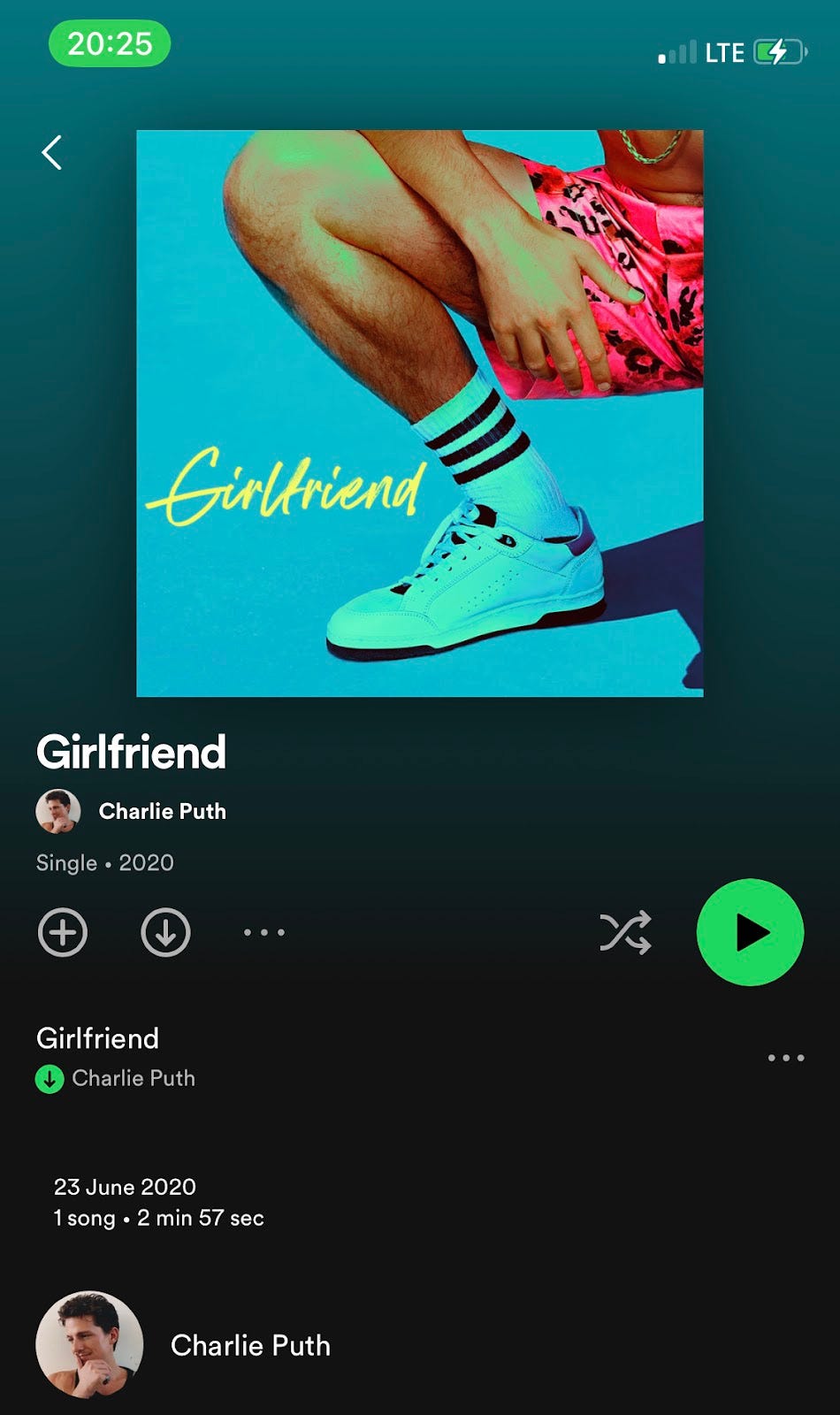Play the Girlfriend single
840x1415 pixels.
tap(750, 932)
